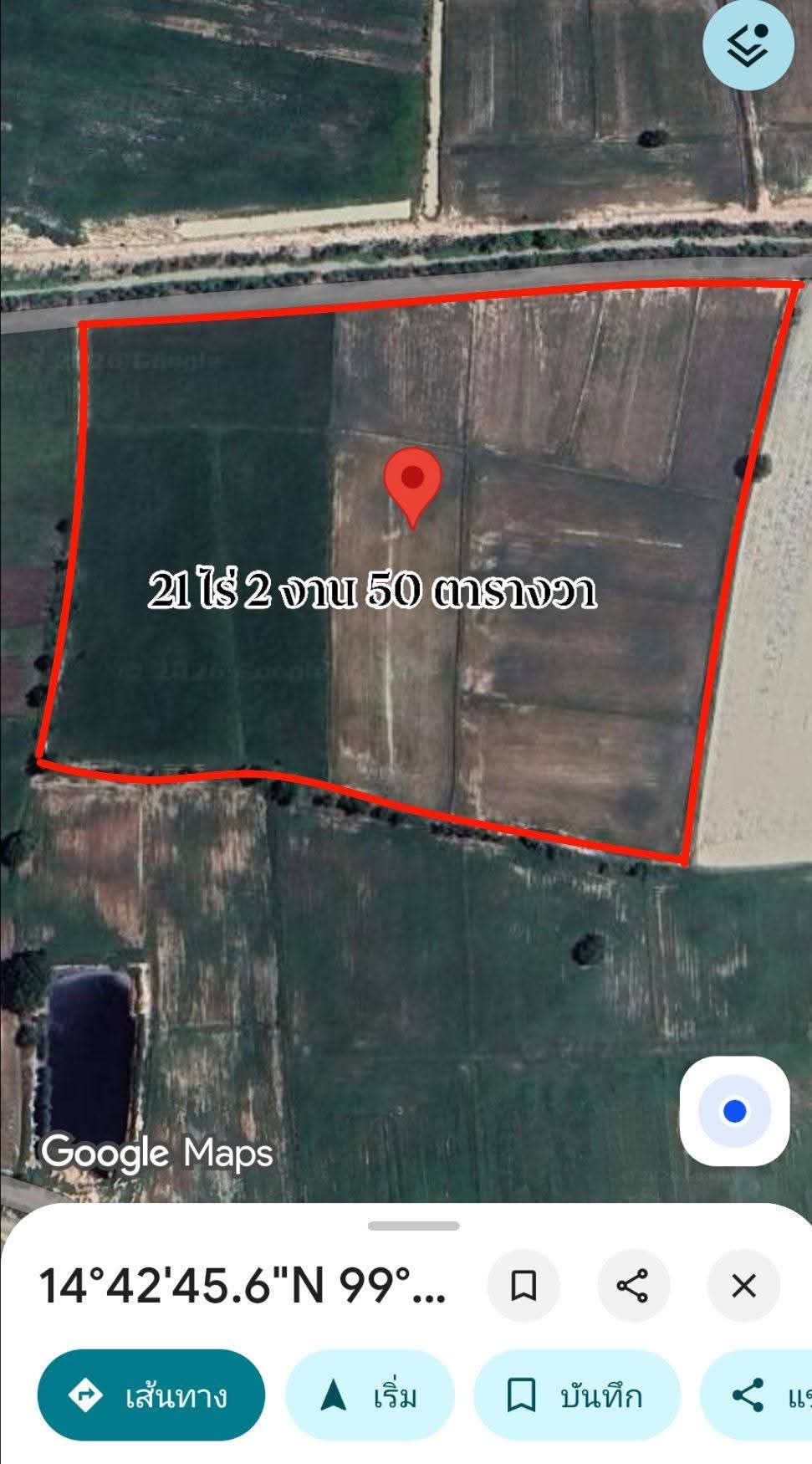Image resolution: width=812 pixels, height=1464 pixels.
Task: Save the place with the บันทึก chip
Action: [x=577, y=1395]
